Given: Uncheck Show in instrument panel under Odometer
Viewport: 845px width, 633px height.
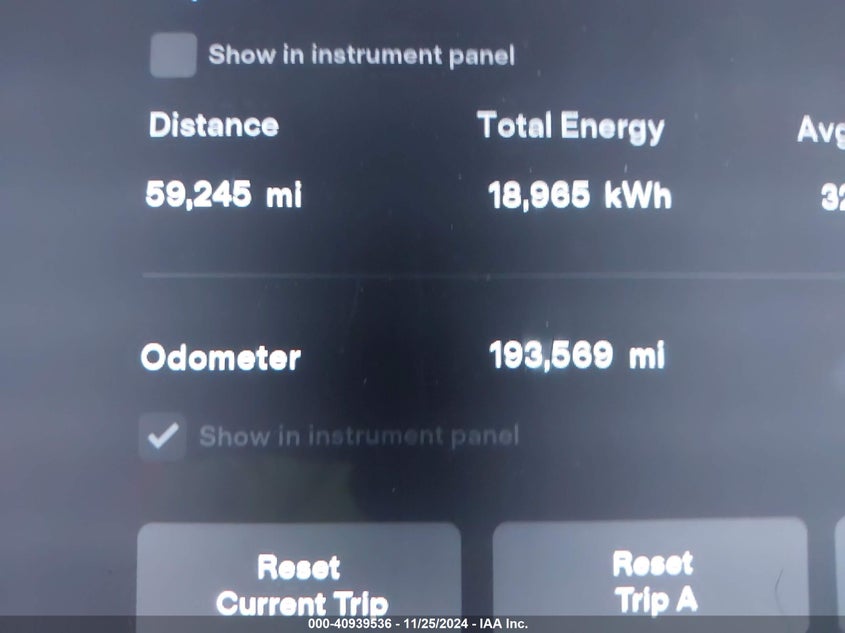Looking at the screenshot, I should 162,436.
